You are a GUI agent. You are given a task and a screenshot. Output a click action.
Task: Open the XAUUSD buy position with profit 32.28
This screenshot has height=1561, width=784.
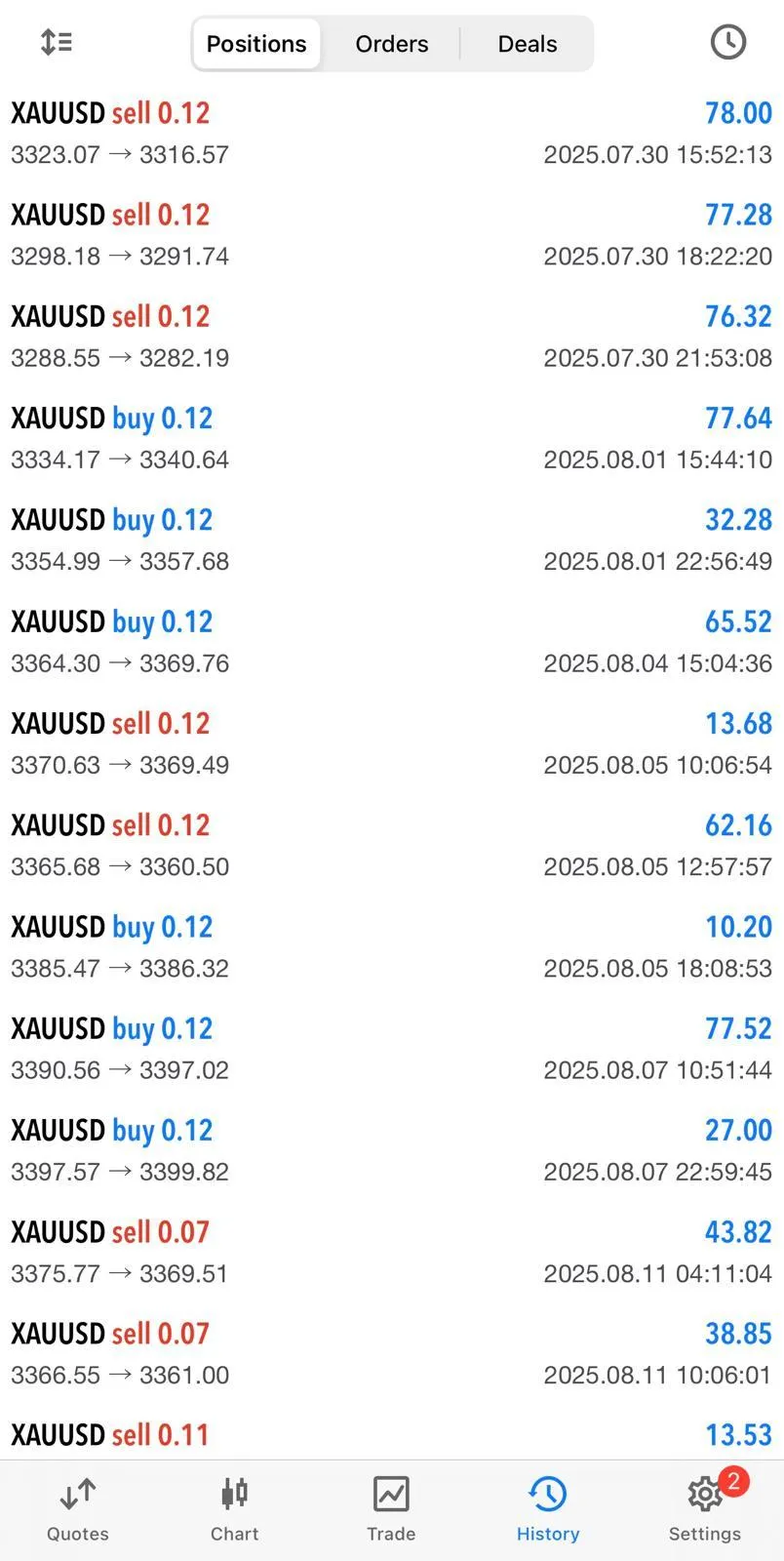[x=391, y=540]
